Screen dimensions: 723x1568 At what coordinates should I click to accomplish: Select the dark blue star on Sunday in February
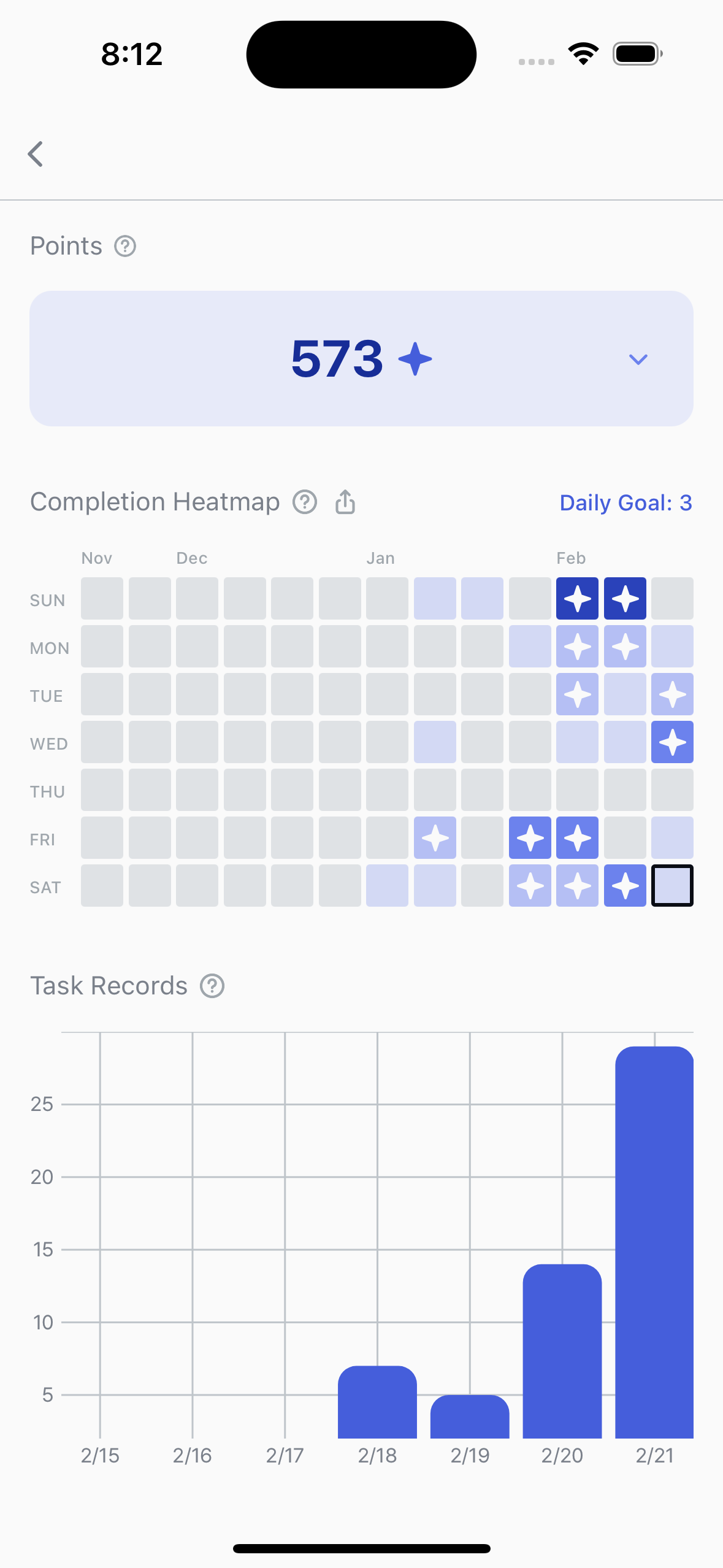pyautogui.click(x=577, y=599)
